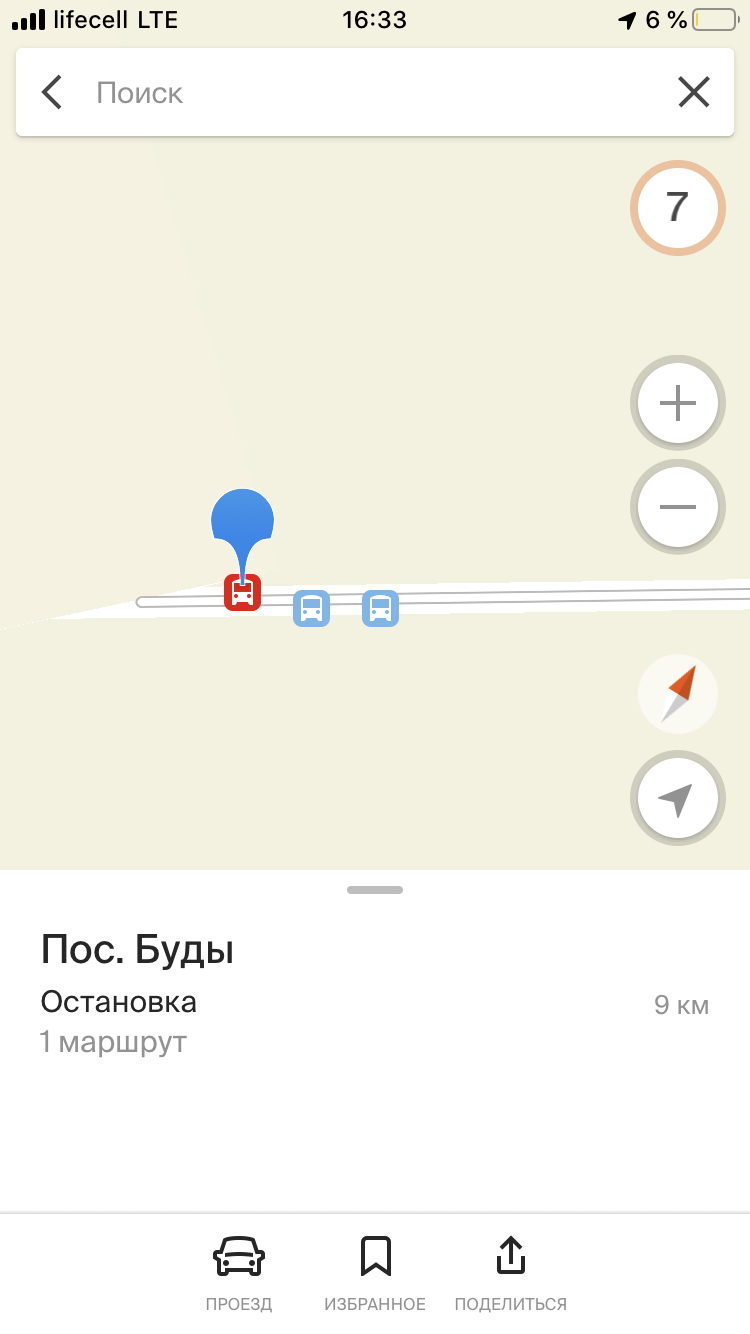The width and height of the screenshot is (750, 1334).
Task: Reset map orientation with the compass
Action: (x=677, y=694)
